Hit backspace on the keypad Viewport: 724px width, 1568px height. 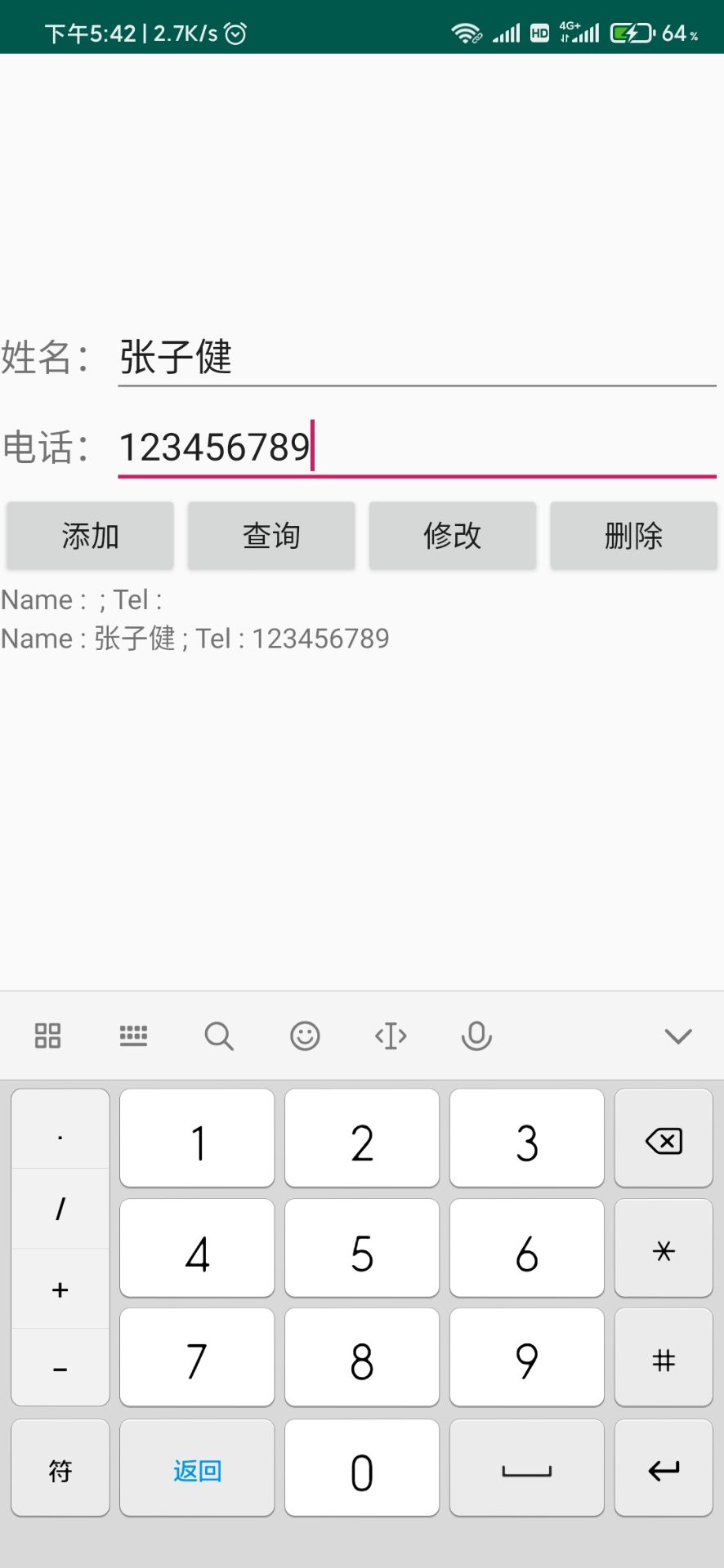coord(664,1140)
